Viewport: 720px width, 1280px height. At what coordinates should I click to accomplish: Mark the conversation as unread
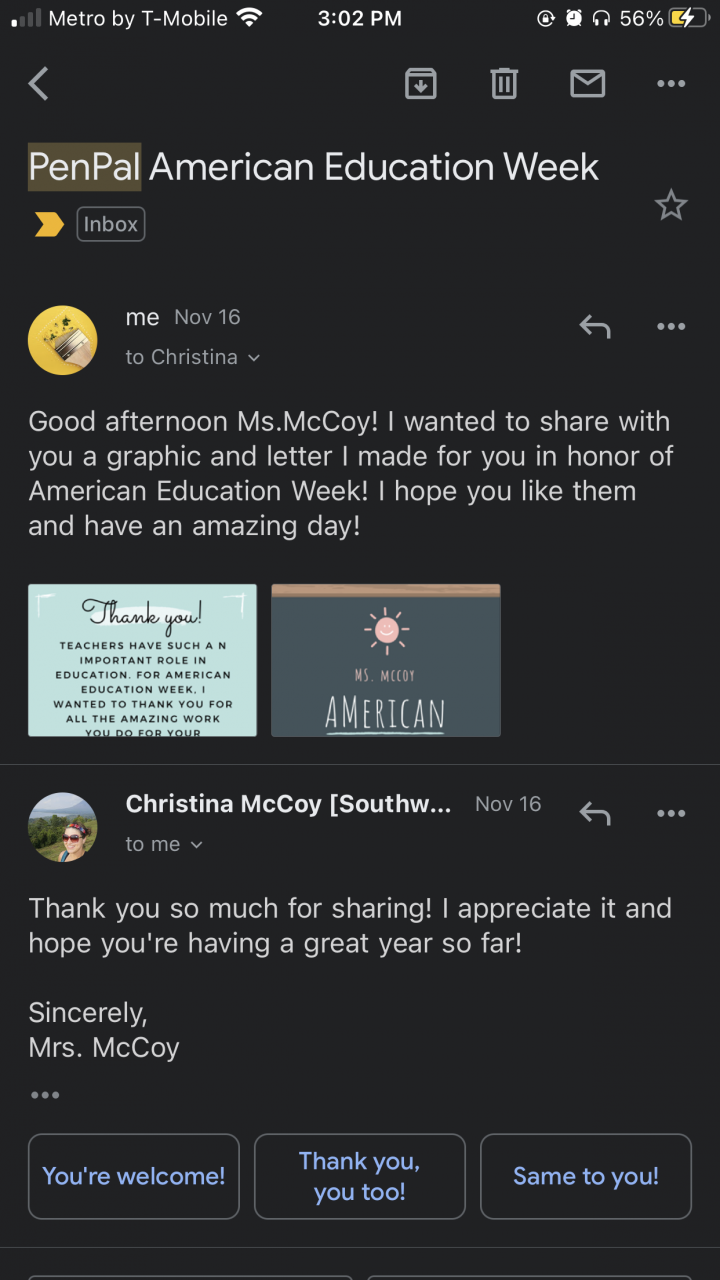coord(587,84)
